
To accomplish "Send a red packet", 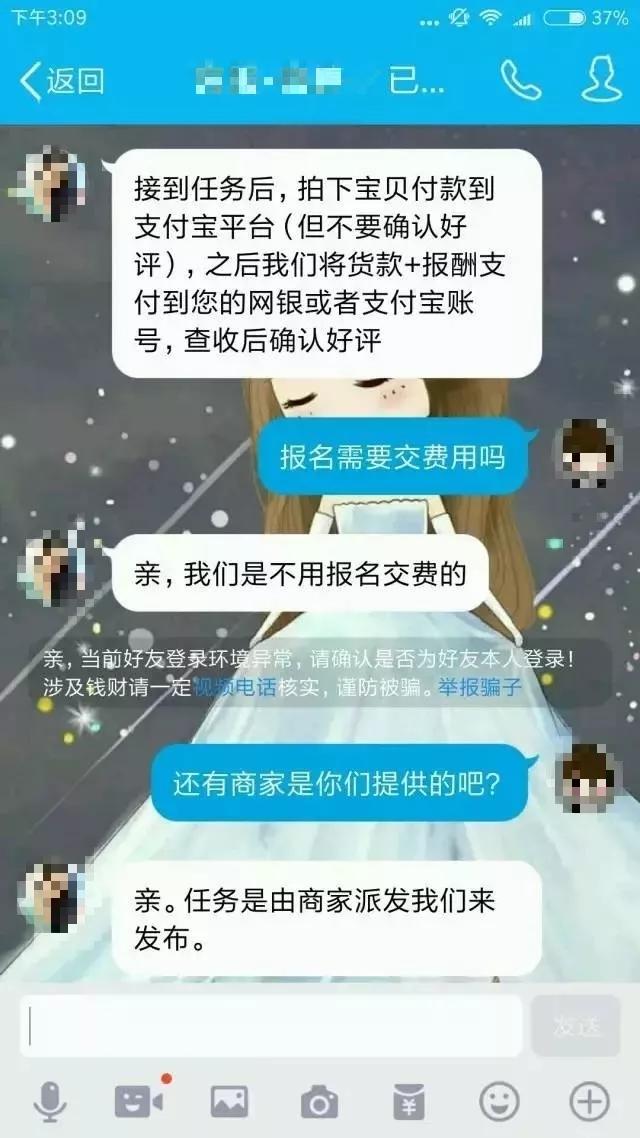I will click(x=409, y=1101).
